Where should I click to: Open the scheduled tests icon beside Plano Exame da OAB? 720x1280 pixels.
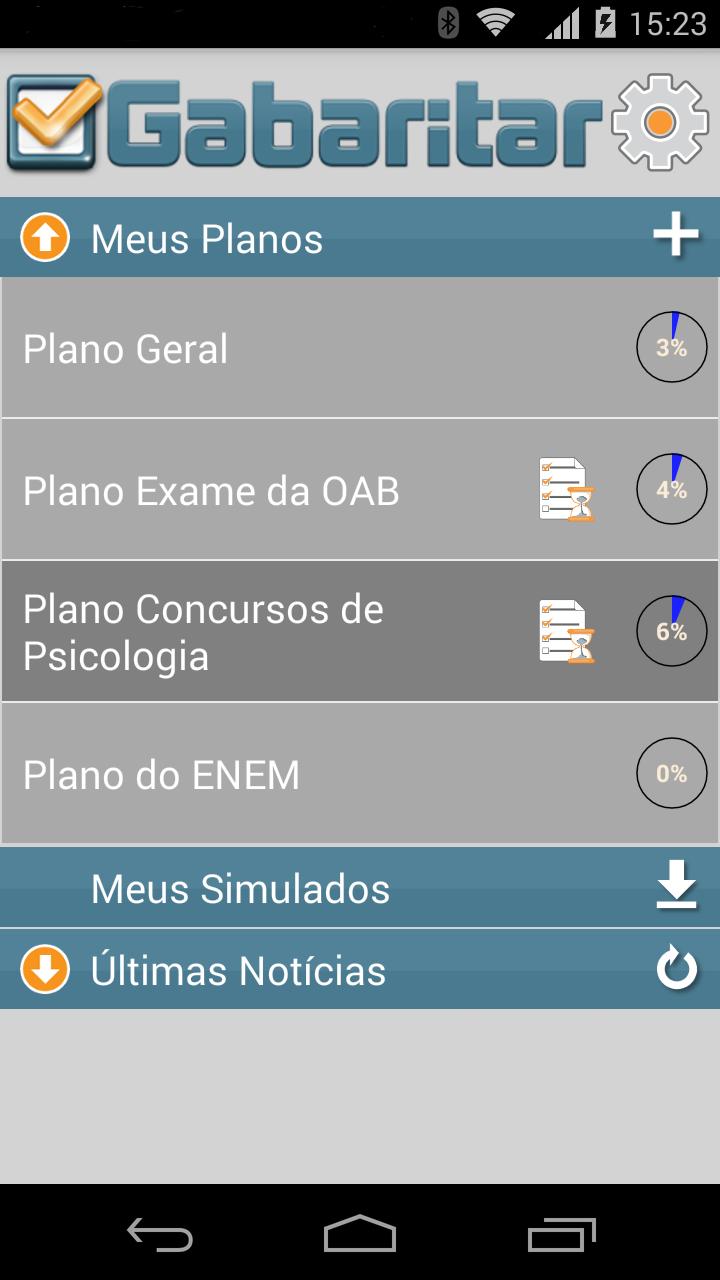[x=566, y=488]
